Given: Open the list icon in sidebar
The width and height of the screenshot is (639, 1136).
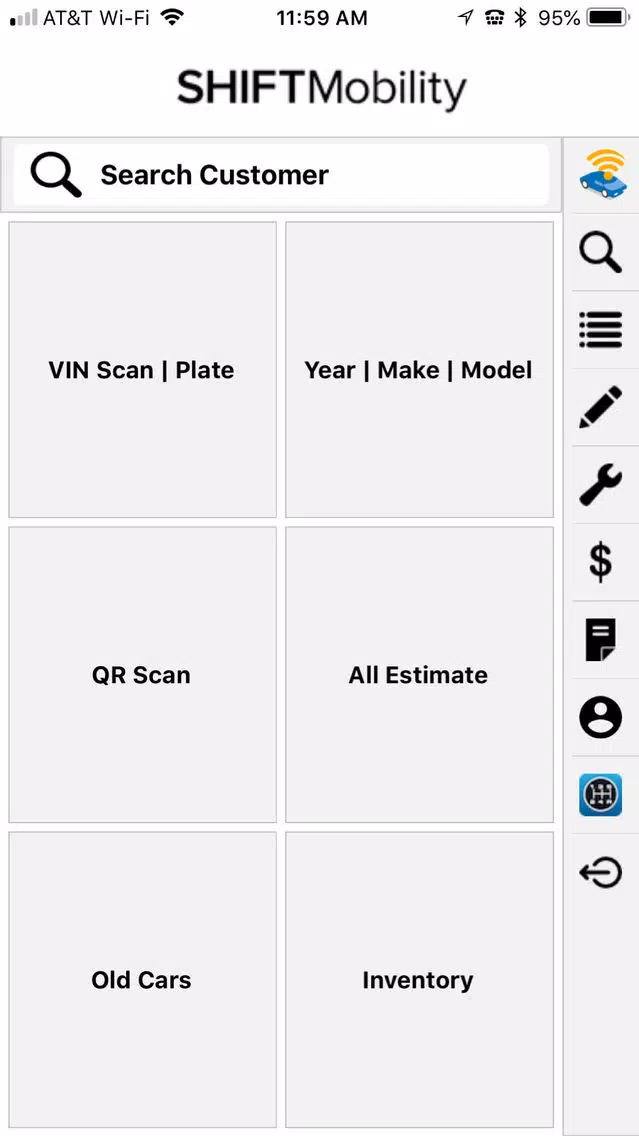Looking at the screenshot, I should point(601,330).
